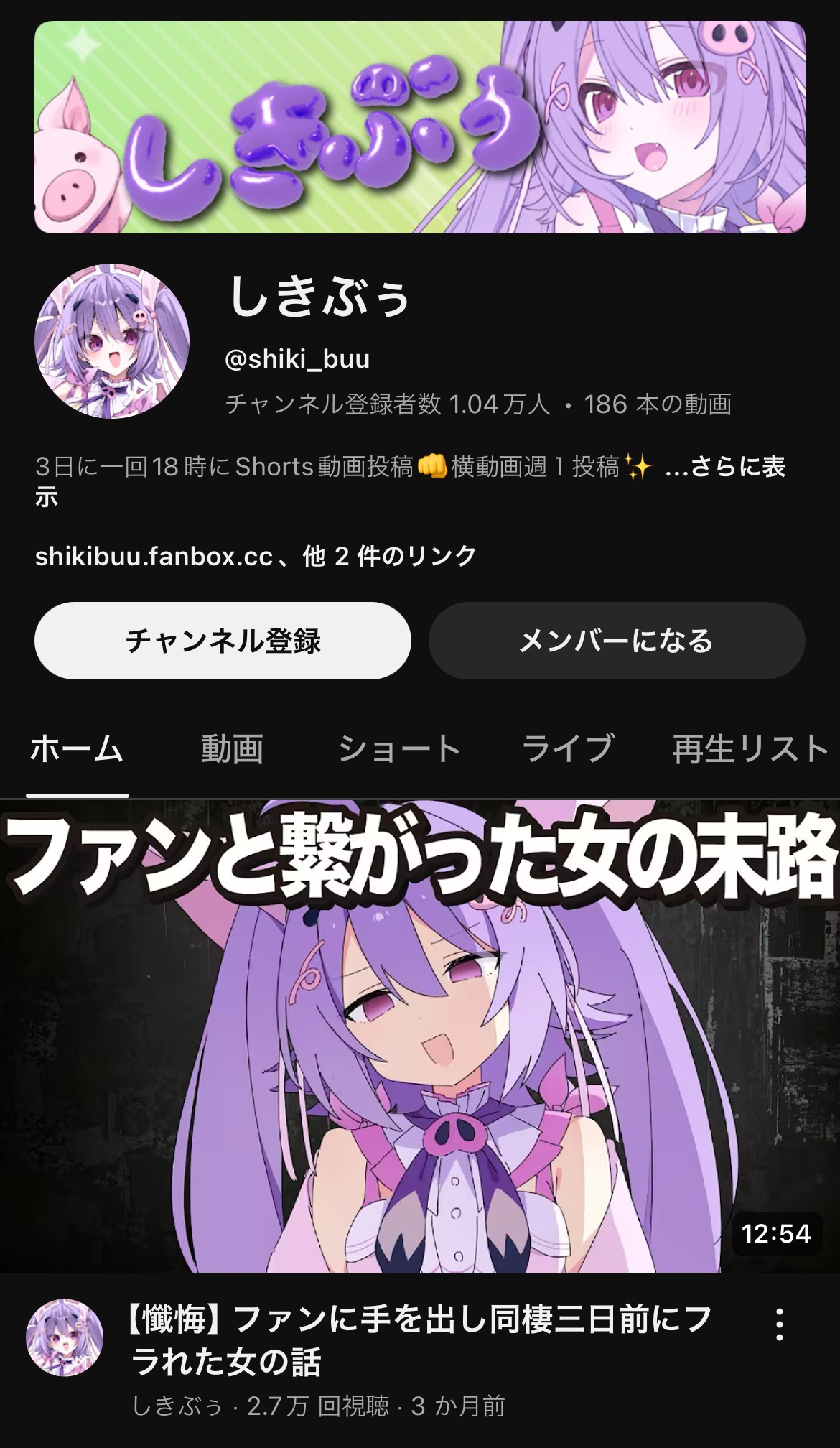The width and height of the screenshot is (840, 1448).
Task: Go to the 再生リスト tab
Action: pos(750,748)
